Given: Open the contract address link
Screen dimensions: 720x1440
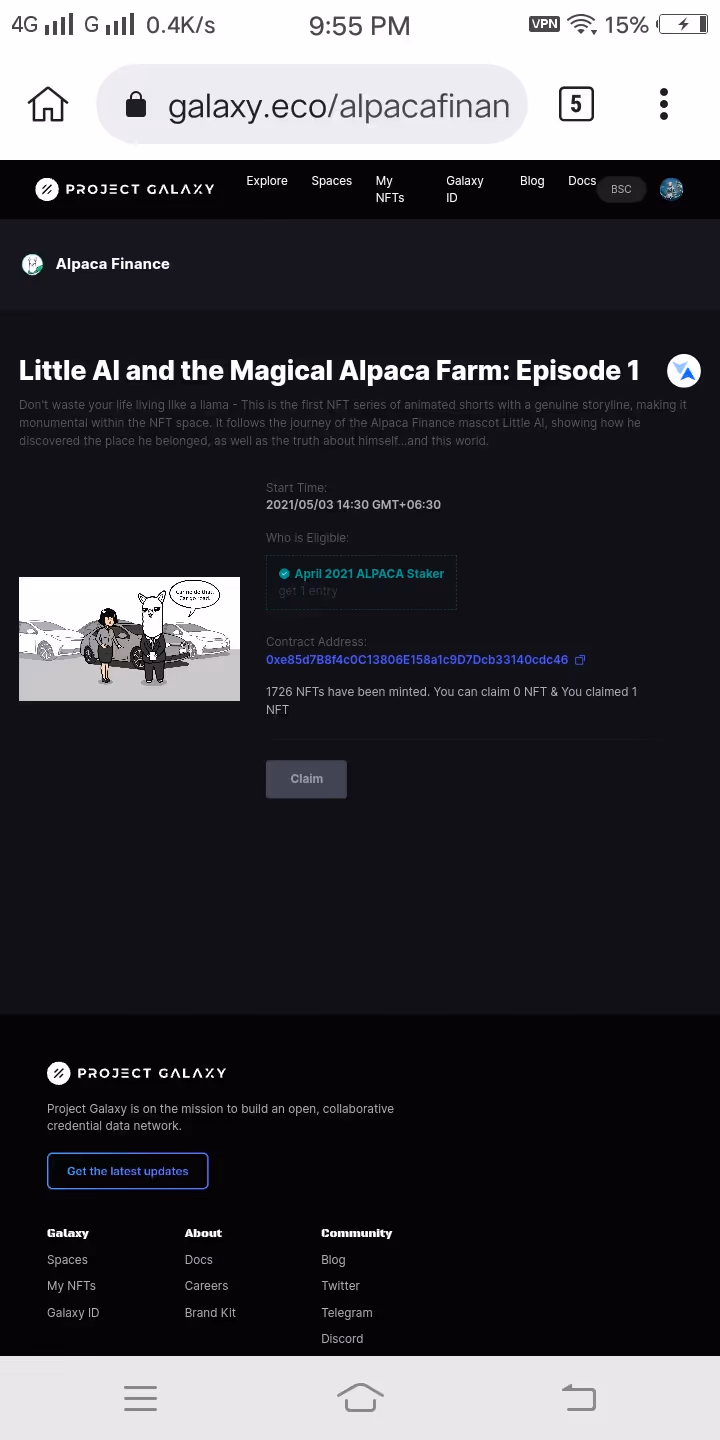Looking at the screenshot, I should point(416,660).
